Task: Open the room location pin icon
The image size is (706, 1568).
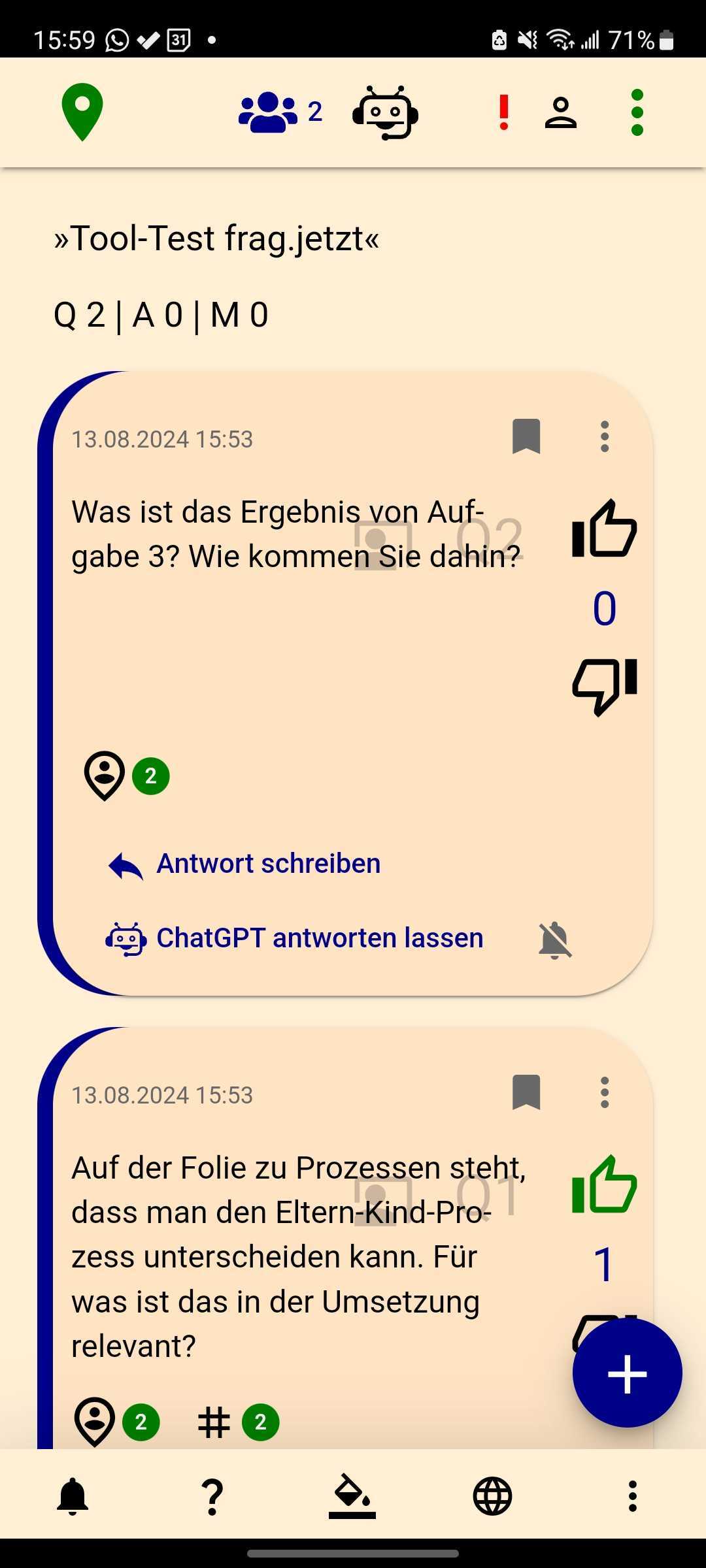Action: tap(81, 112)
